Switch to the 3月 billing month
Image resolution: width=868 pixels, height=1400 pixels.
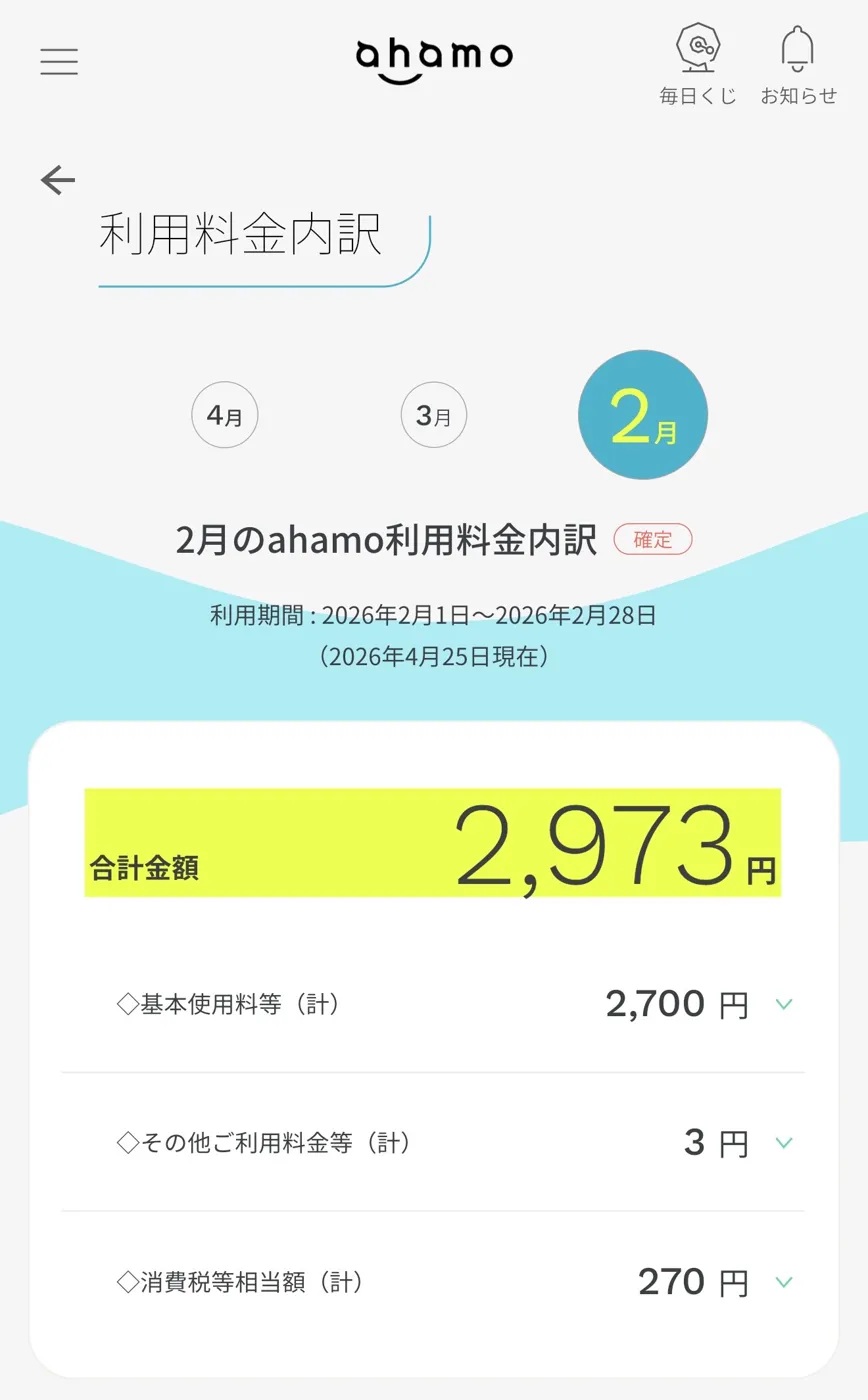click(433, 414)
